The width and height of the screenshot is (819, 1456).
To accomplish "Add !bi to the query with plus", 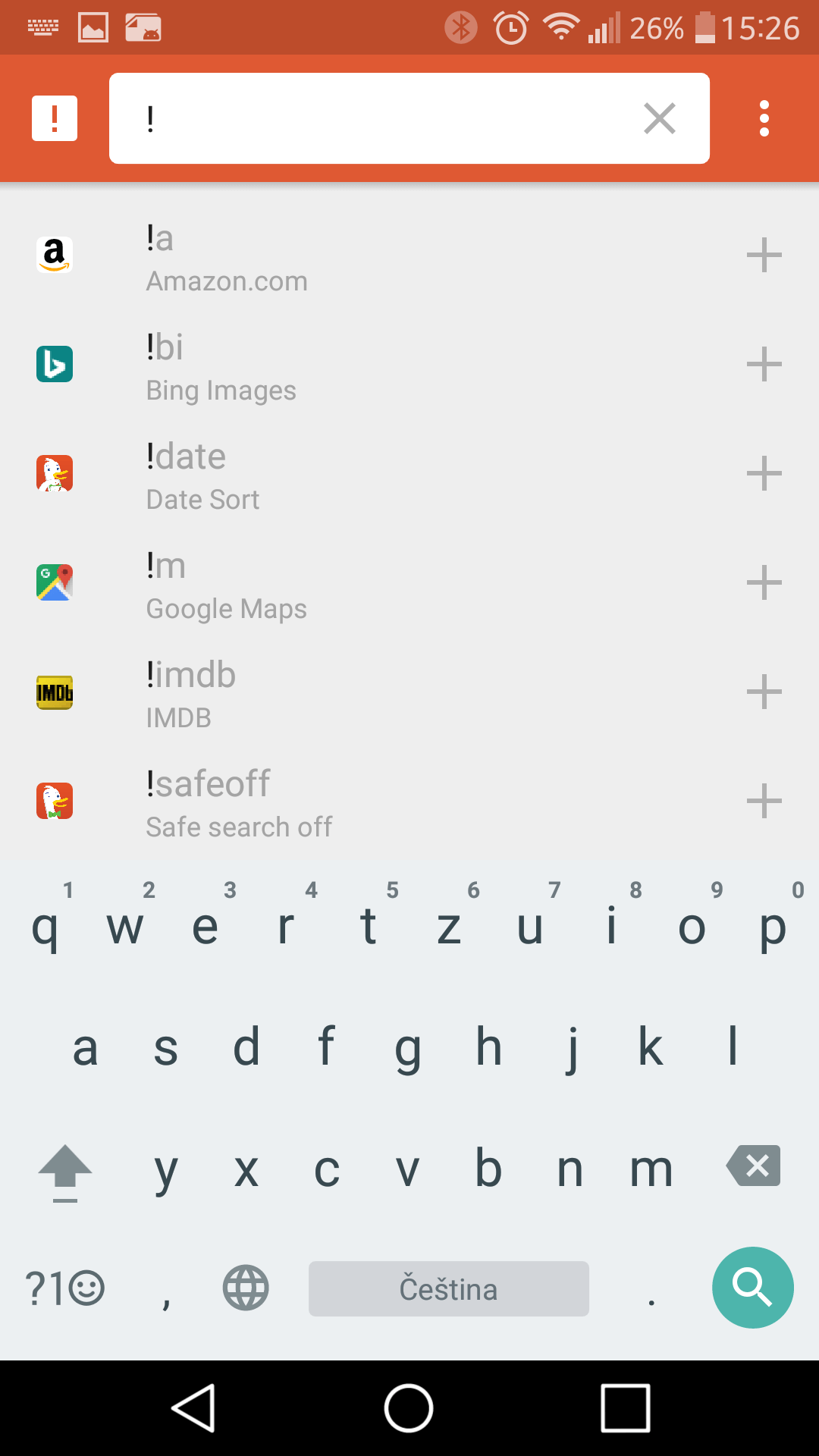I will 764,364.
